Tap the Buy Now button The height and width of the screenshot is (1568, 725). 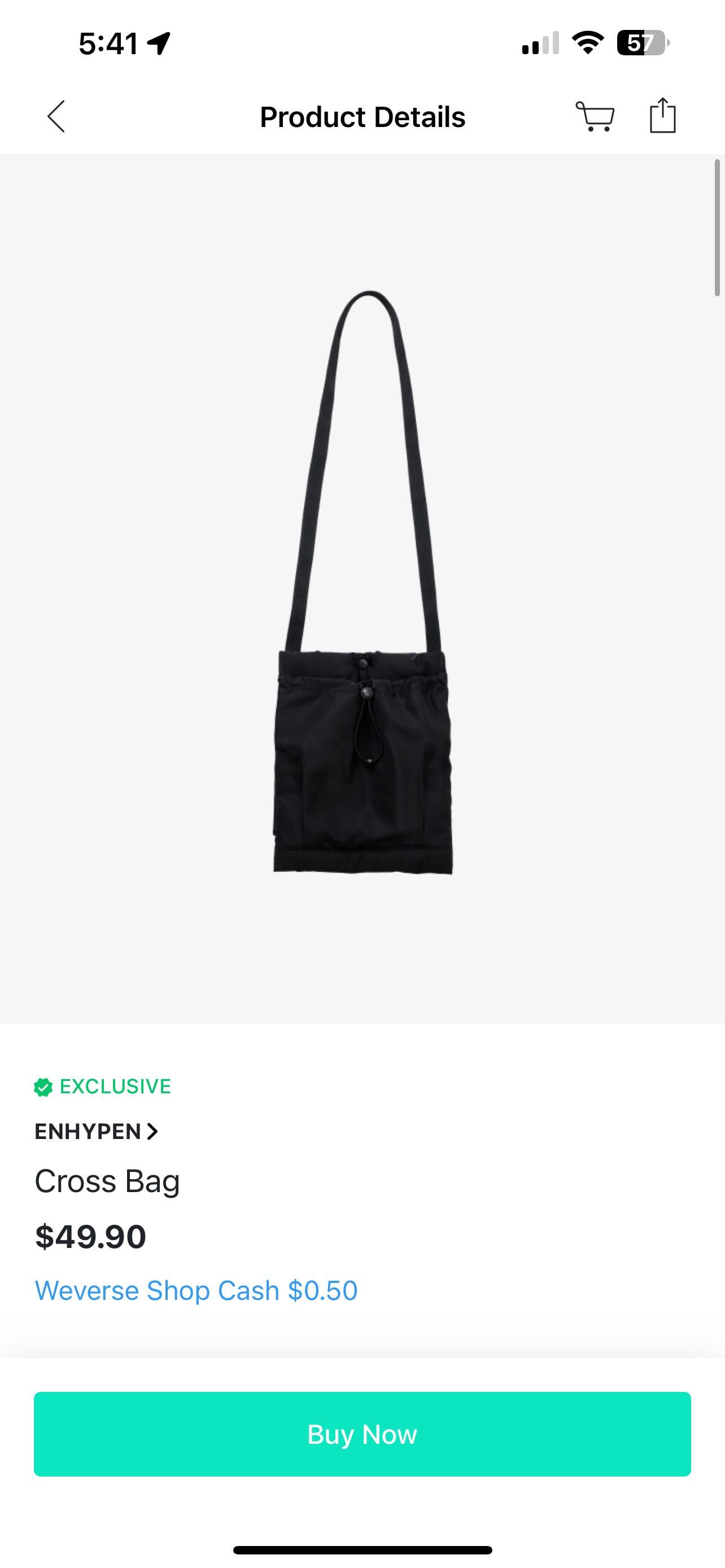[x=362, y=1434]
